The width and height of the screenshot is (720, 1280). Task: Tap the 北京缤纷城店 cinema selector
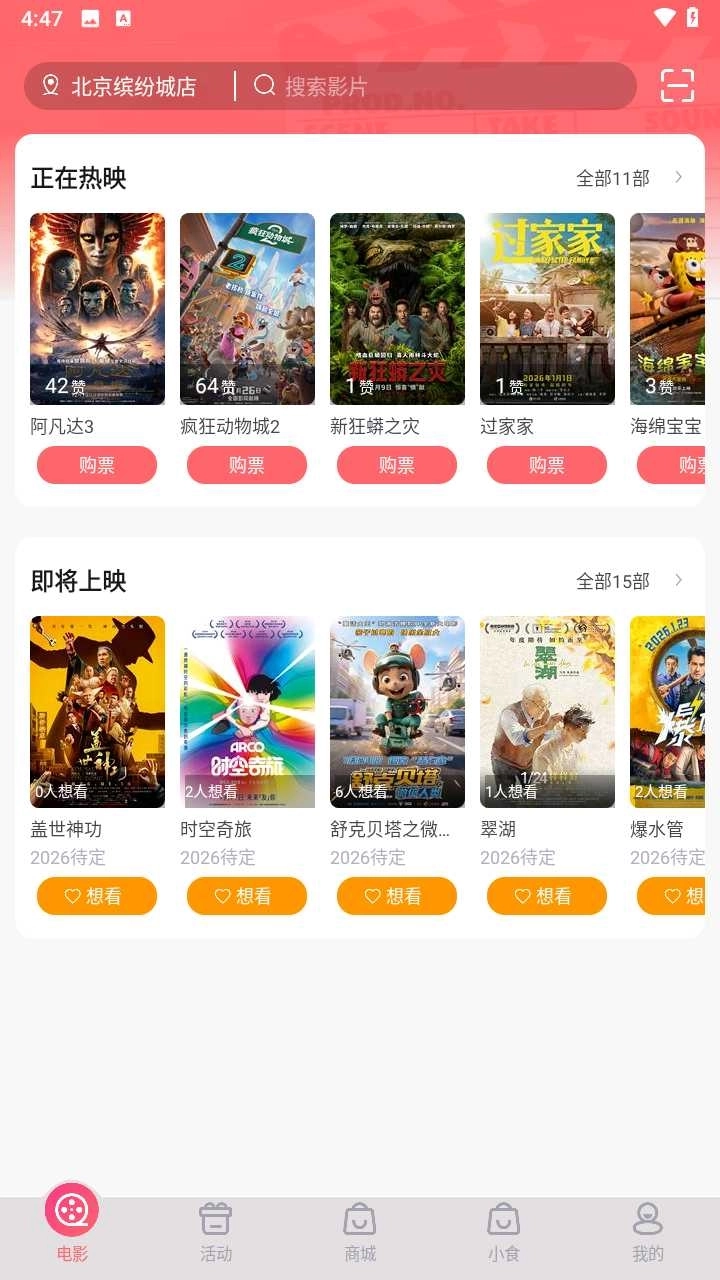tap(117, 87)
